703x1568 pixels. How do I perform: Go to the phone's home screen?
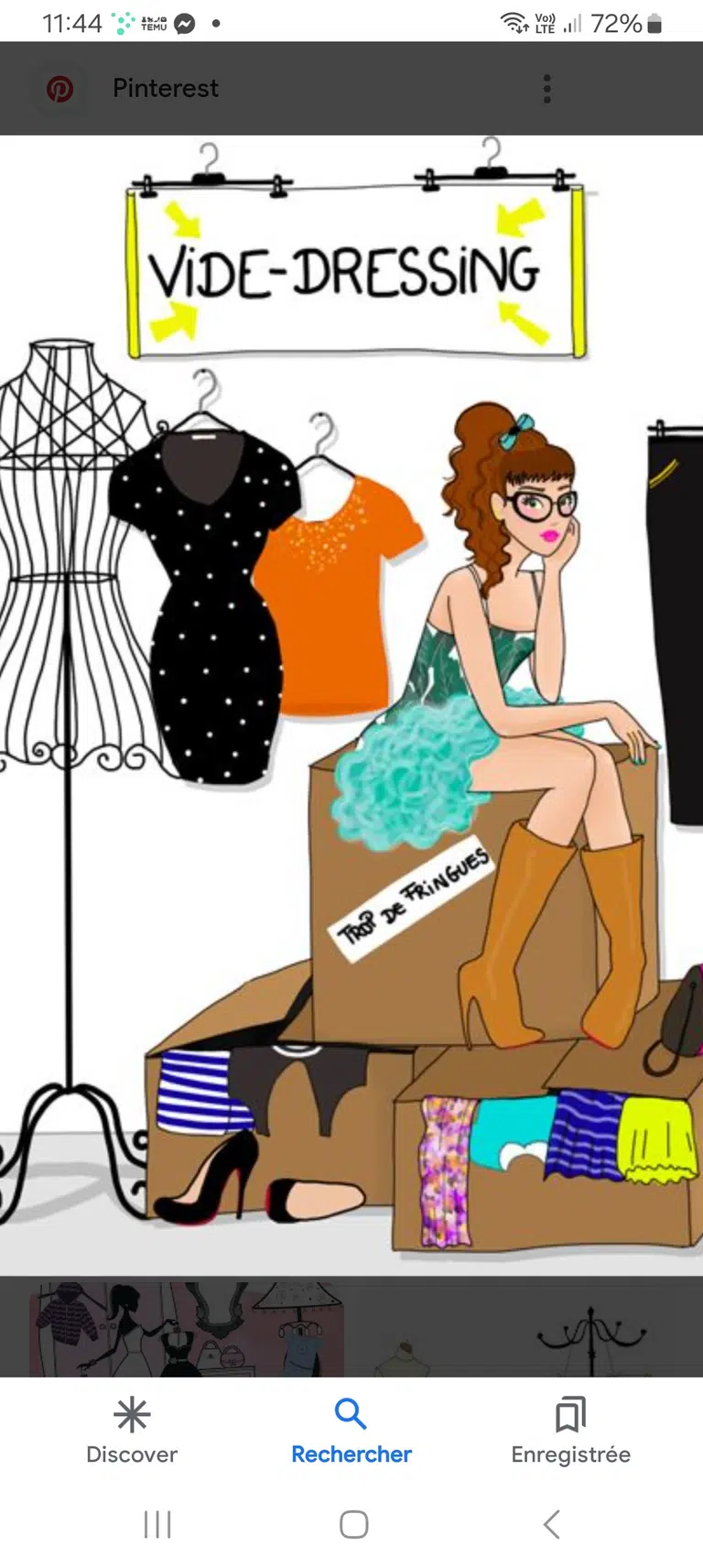353,1524
